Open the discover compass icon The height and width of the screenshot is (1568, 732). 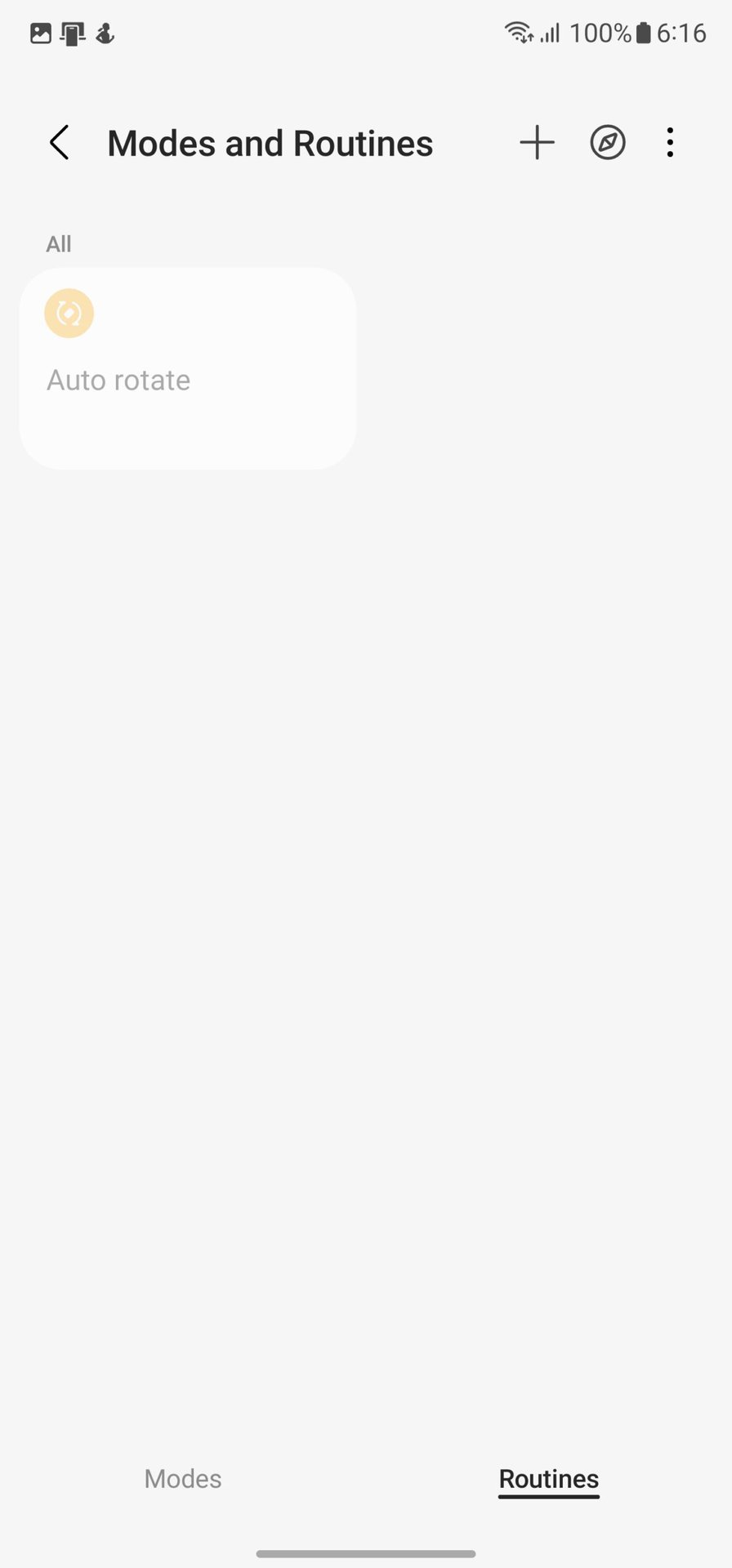[608, 143]
